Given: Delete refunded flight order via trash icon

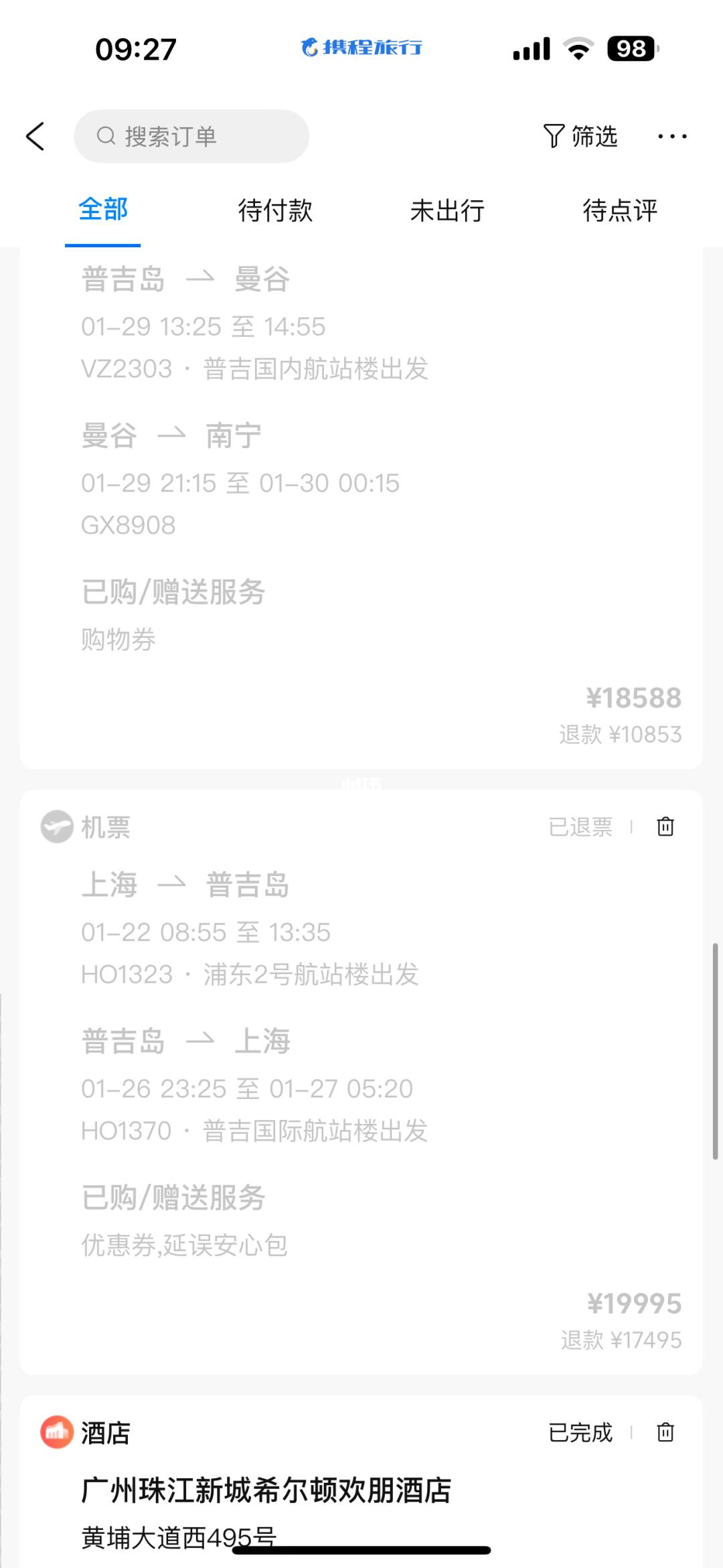Looking at the screenshot, I should tap(665, 827).
